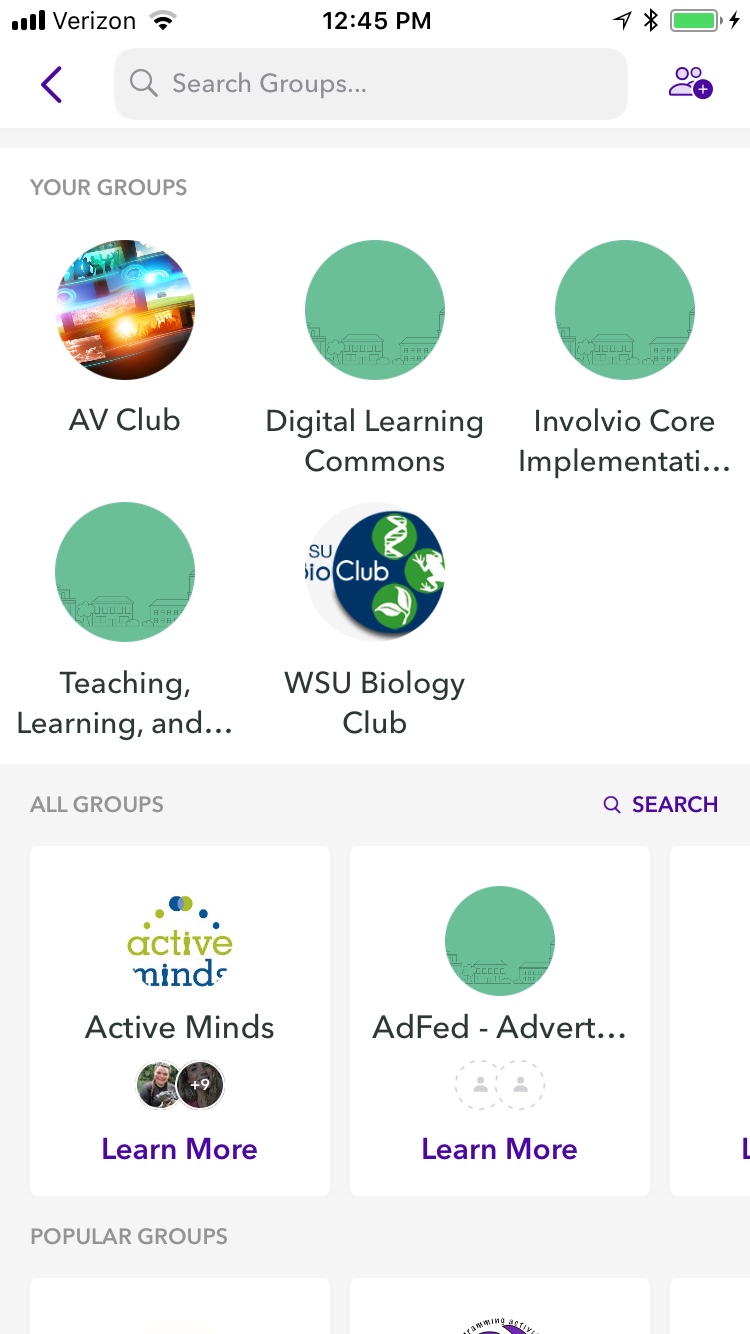This screenshot has height=1334, width=750.
Task: Open the add group members icon
Action: [x=690, y=83]
